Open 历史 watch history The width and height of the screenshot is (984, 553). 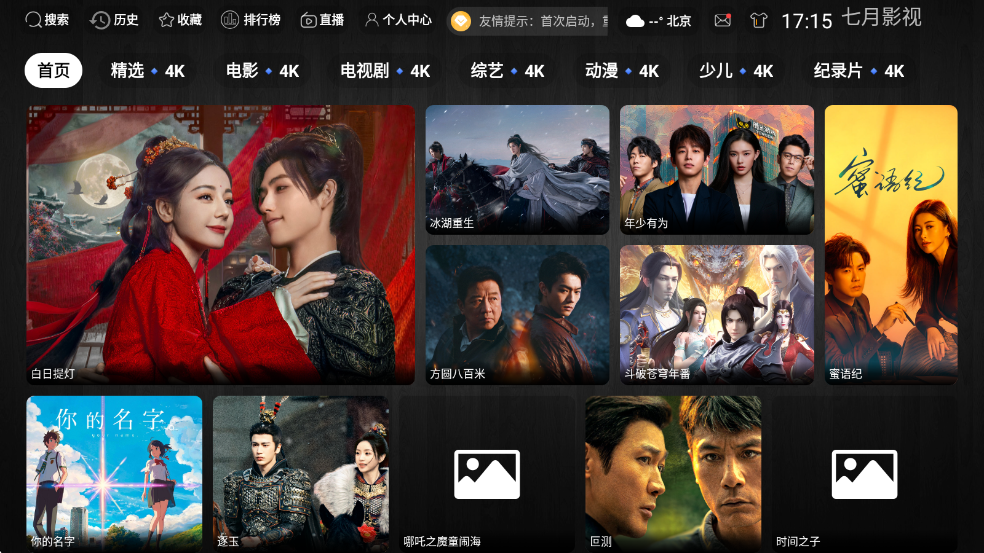[114, 20]
